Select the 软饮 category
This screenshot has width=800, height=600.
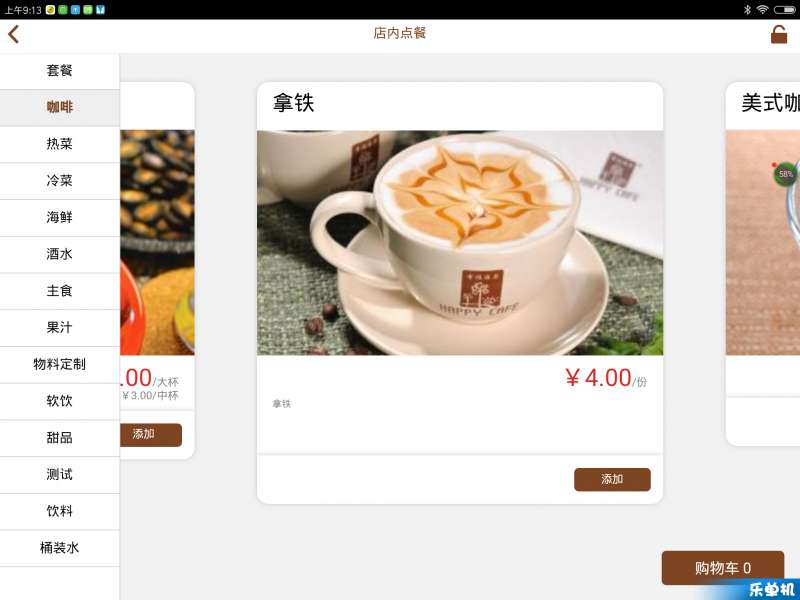click(59, 401)
